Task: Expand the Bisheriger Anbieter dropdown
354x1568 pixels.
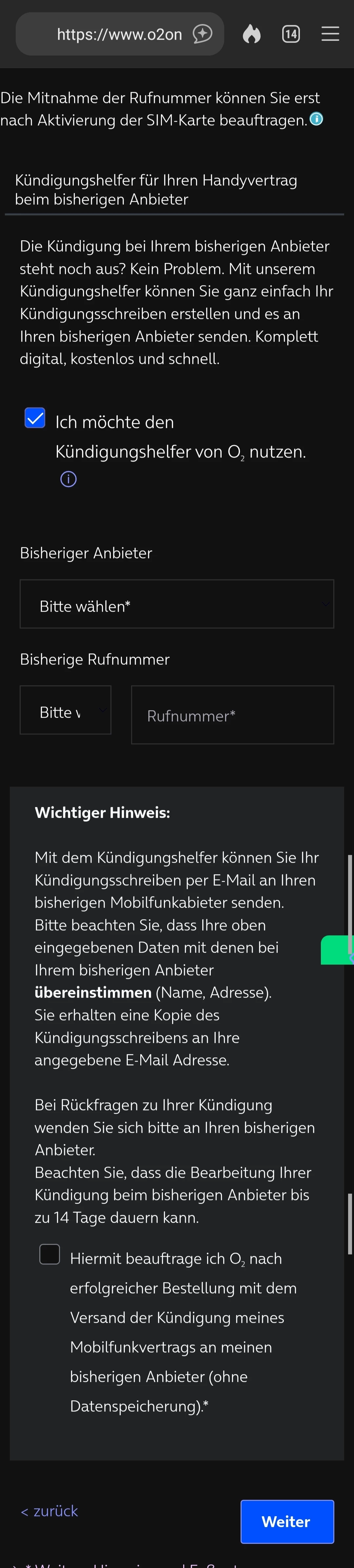Action: [177, 604]
